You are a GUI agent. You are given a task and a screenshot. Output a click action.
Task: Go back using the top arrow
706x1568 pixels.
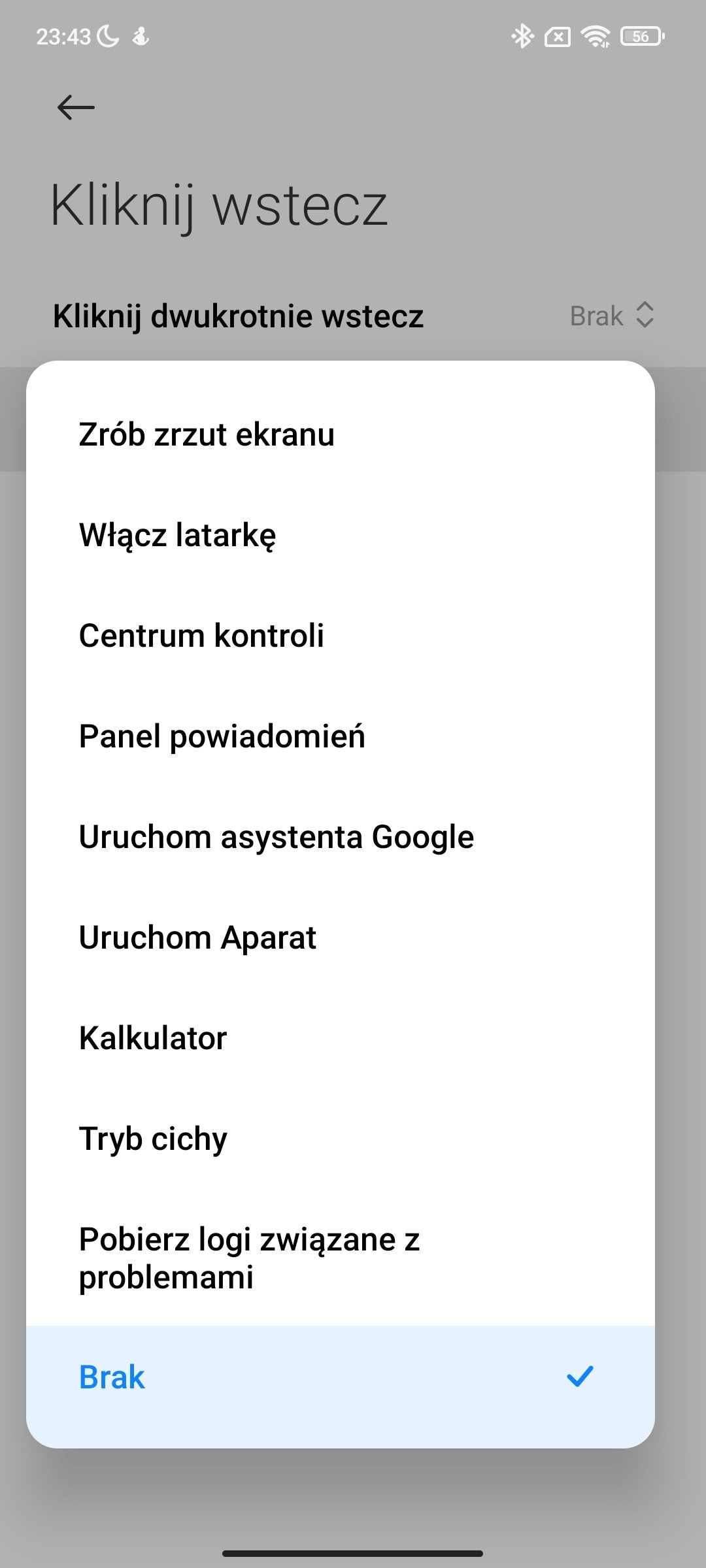click(x=76, y=107)
